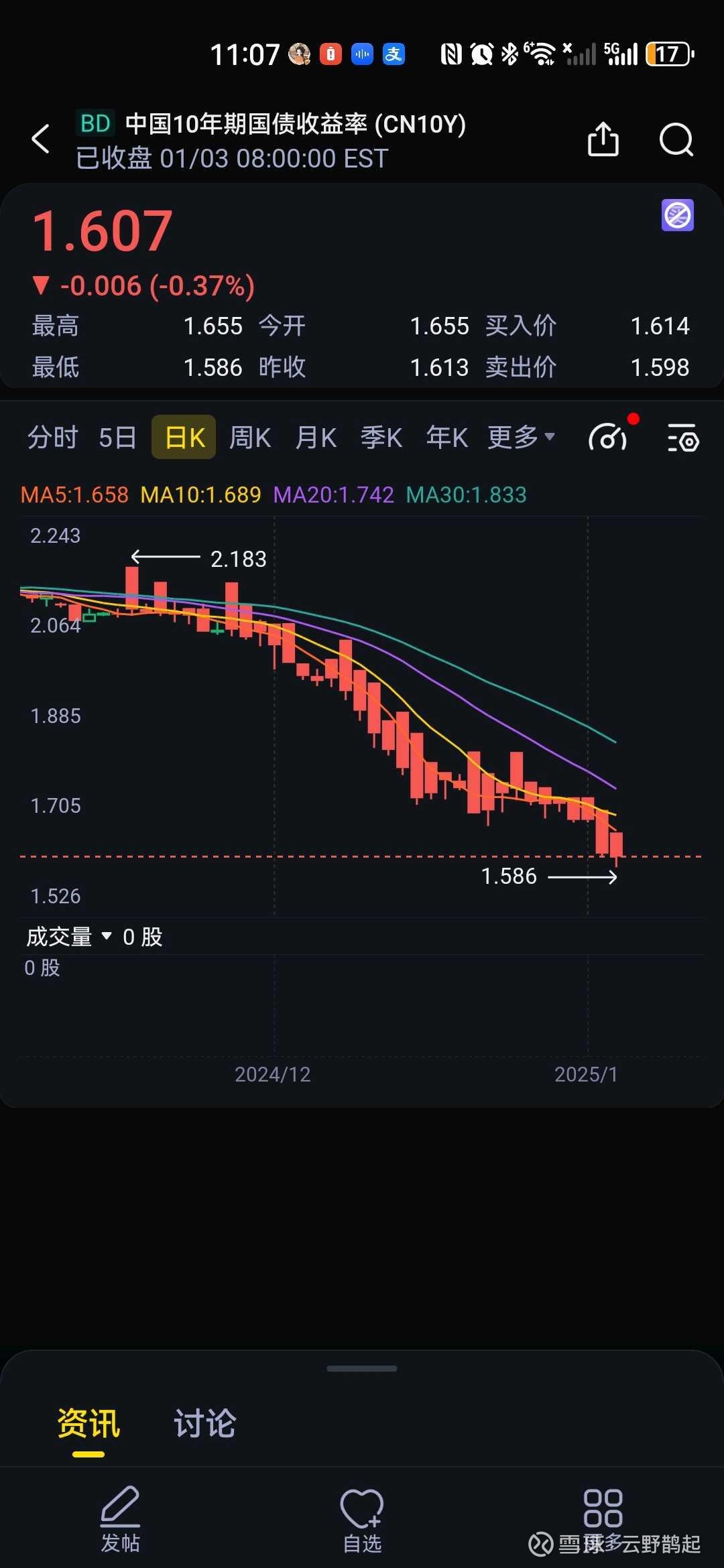The image size is (724, 1568).
Task: Open the market sentiment gauge icon
Action: click(x=607, y=436)
